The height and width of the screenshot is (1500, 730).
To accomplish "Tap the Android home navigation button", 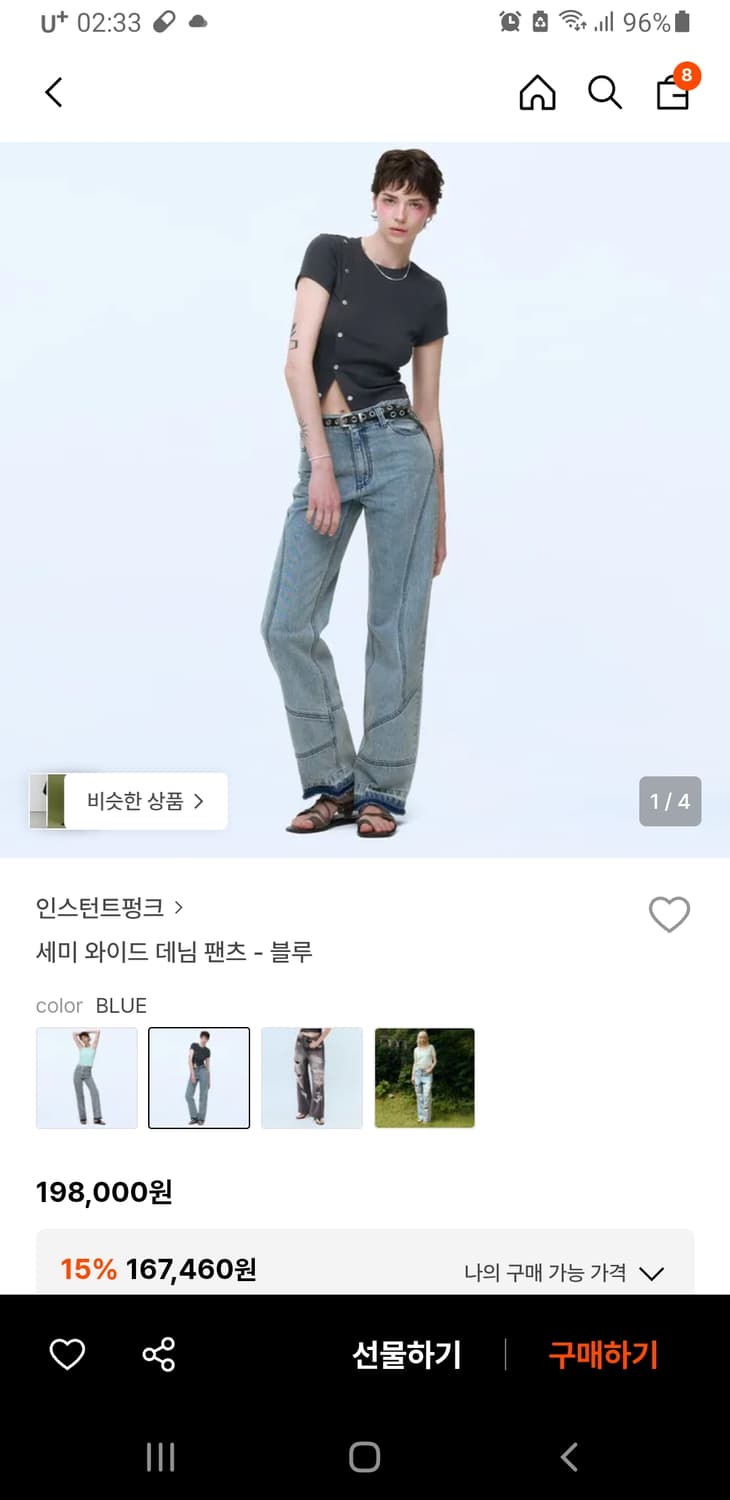I will click(x=365, y=1457).
